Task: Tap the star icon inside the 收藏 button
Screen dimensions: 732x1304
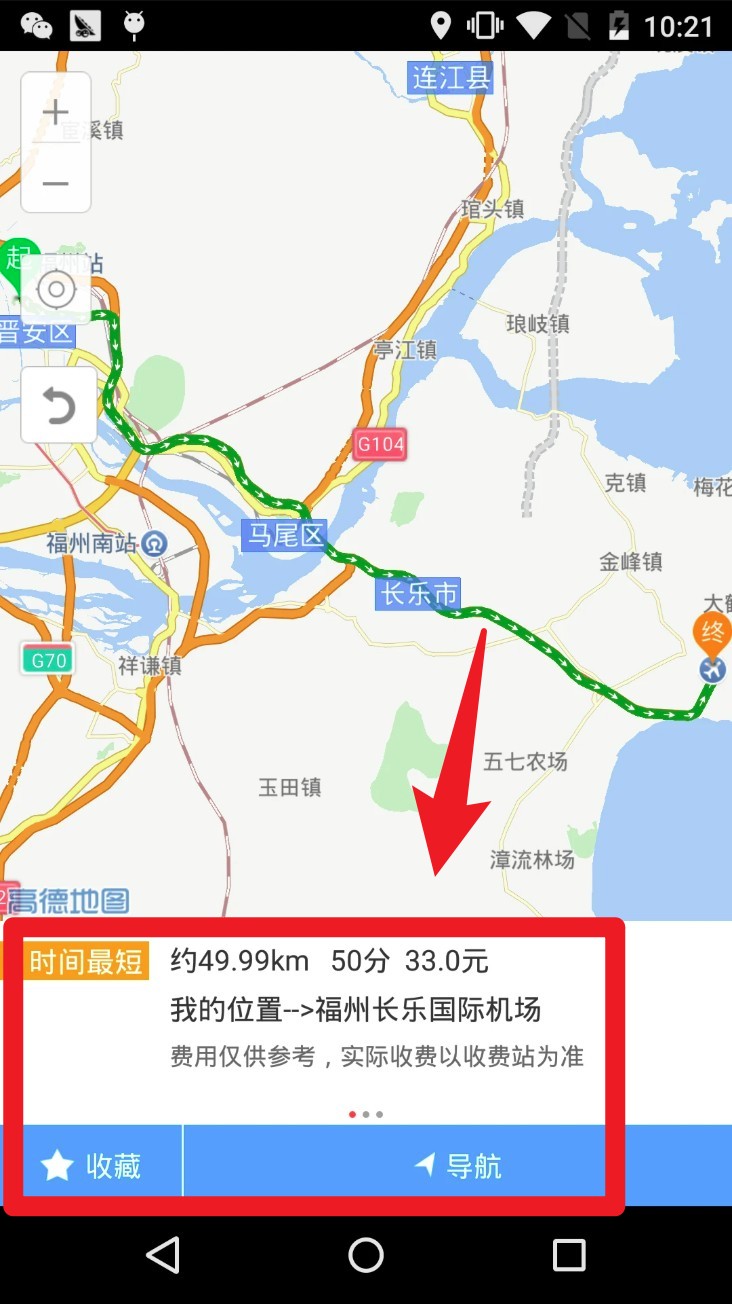Action: [60, 1164]
